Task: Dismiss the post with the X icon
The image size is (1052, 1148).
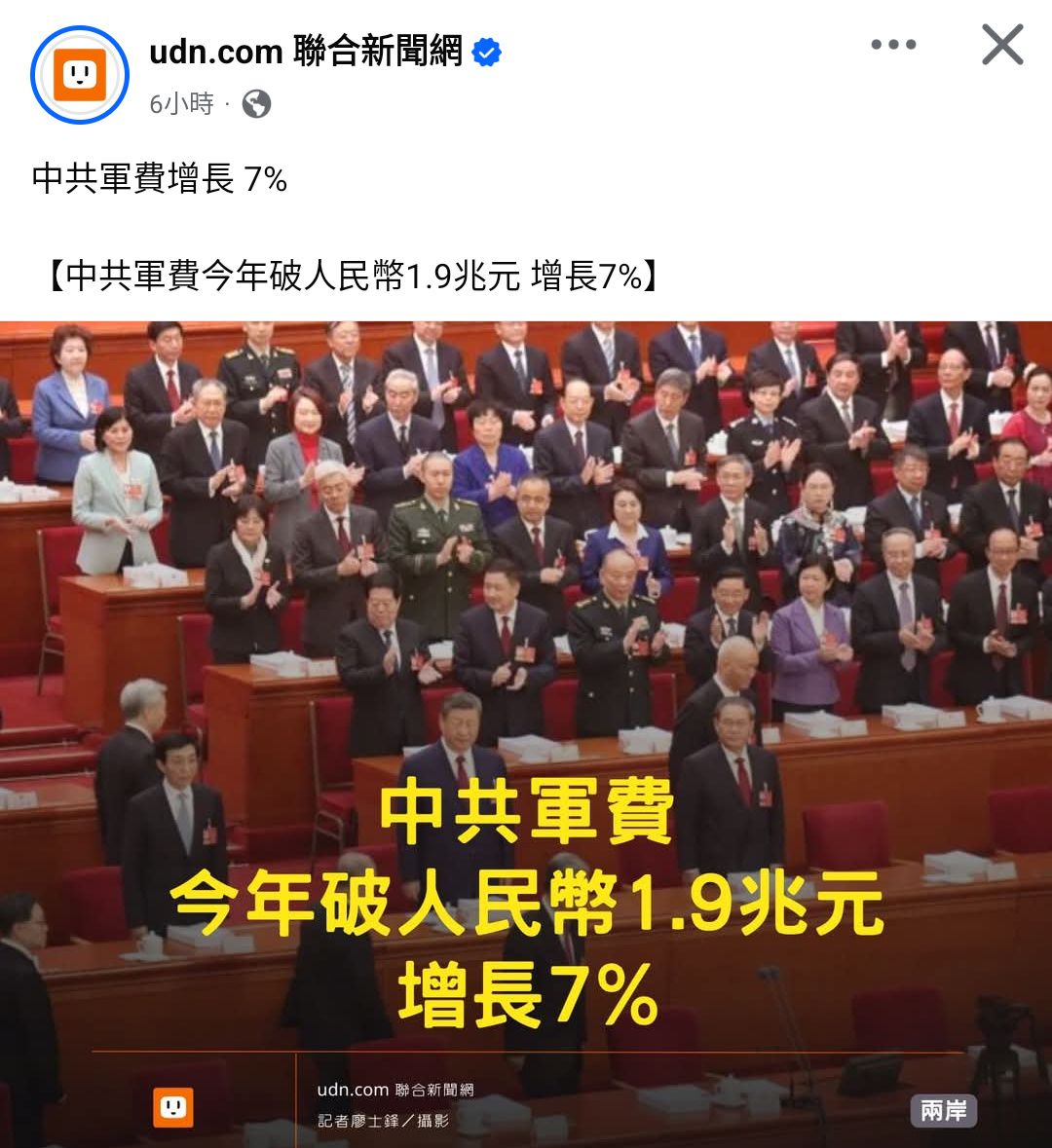Action: 1002,45
